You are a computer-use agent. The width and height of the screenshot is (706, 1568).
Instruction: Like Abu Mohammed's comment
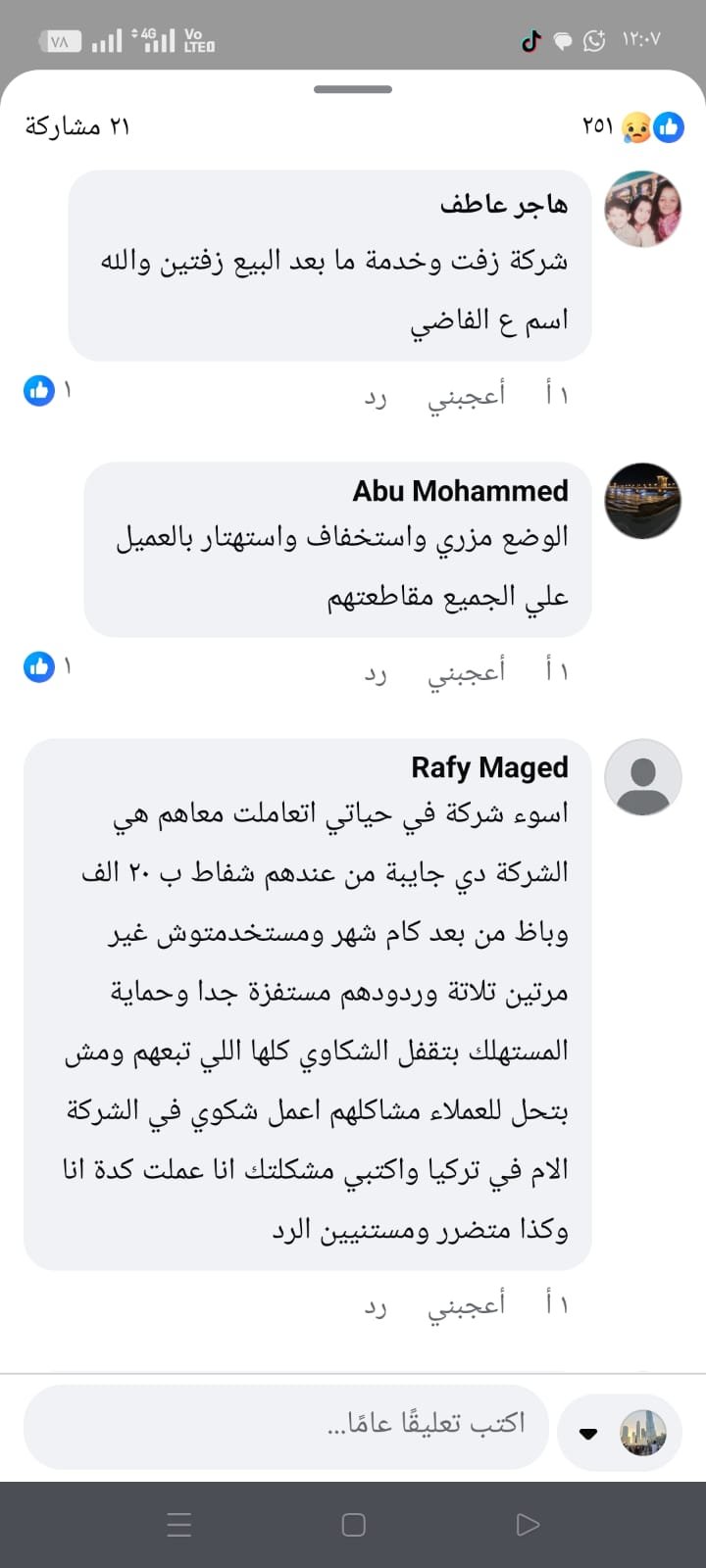click(466, 671)
